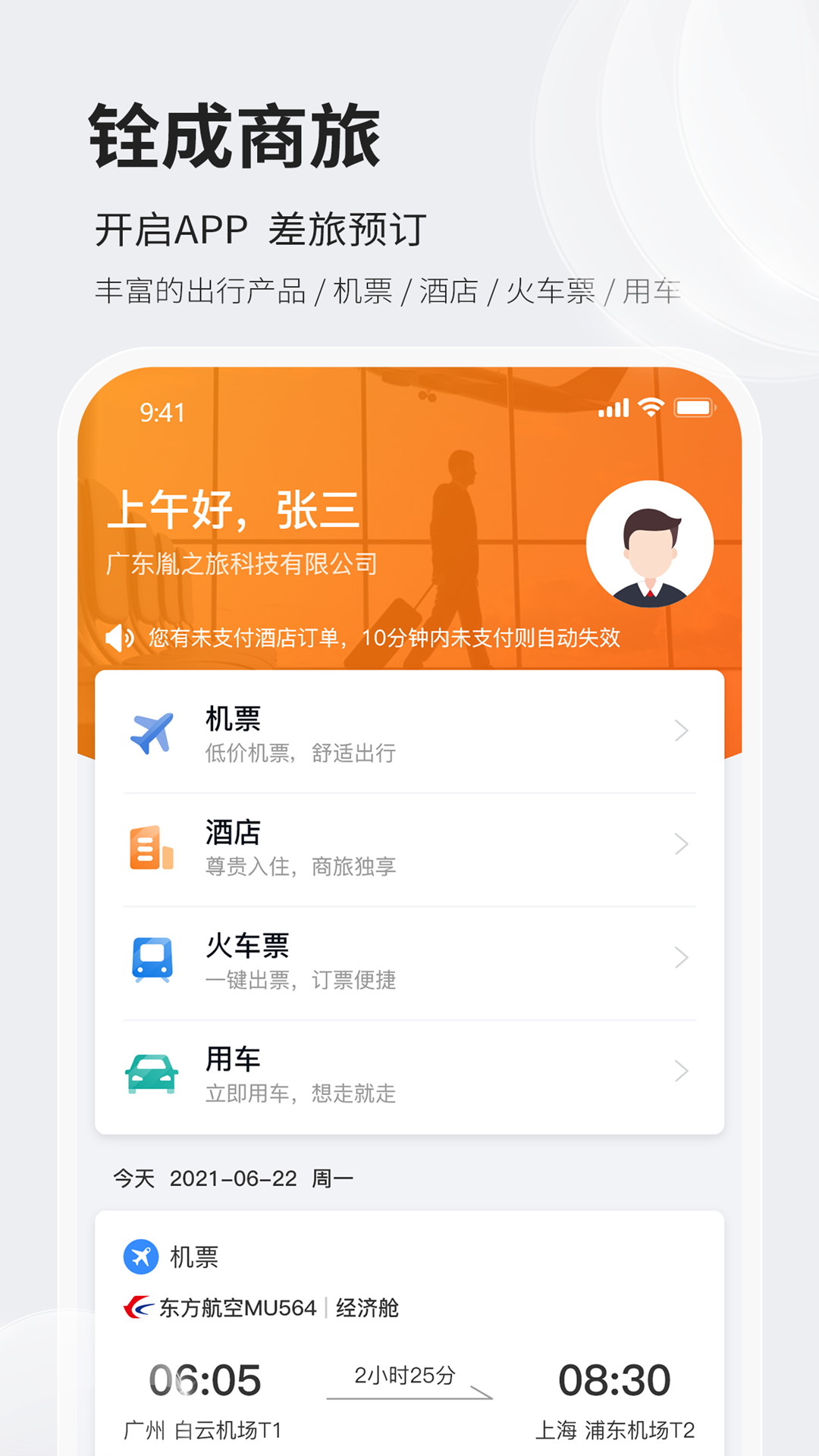
Task: Tap the user avatar photo
Action: (x=648, y=543)
